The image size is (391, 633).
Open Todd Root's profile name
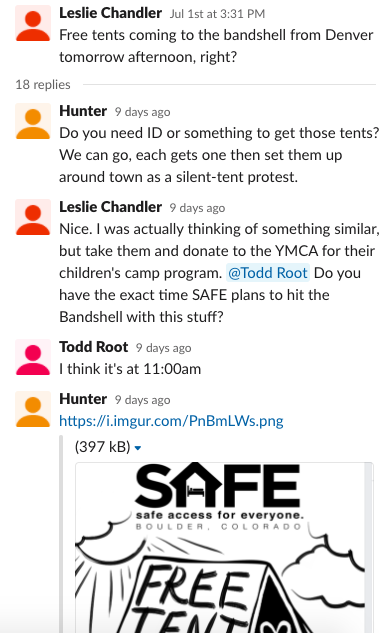click(x=93, y=347)
